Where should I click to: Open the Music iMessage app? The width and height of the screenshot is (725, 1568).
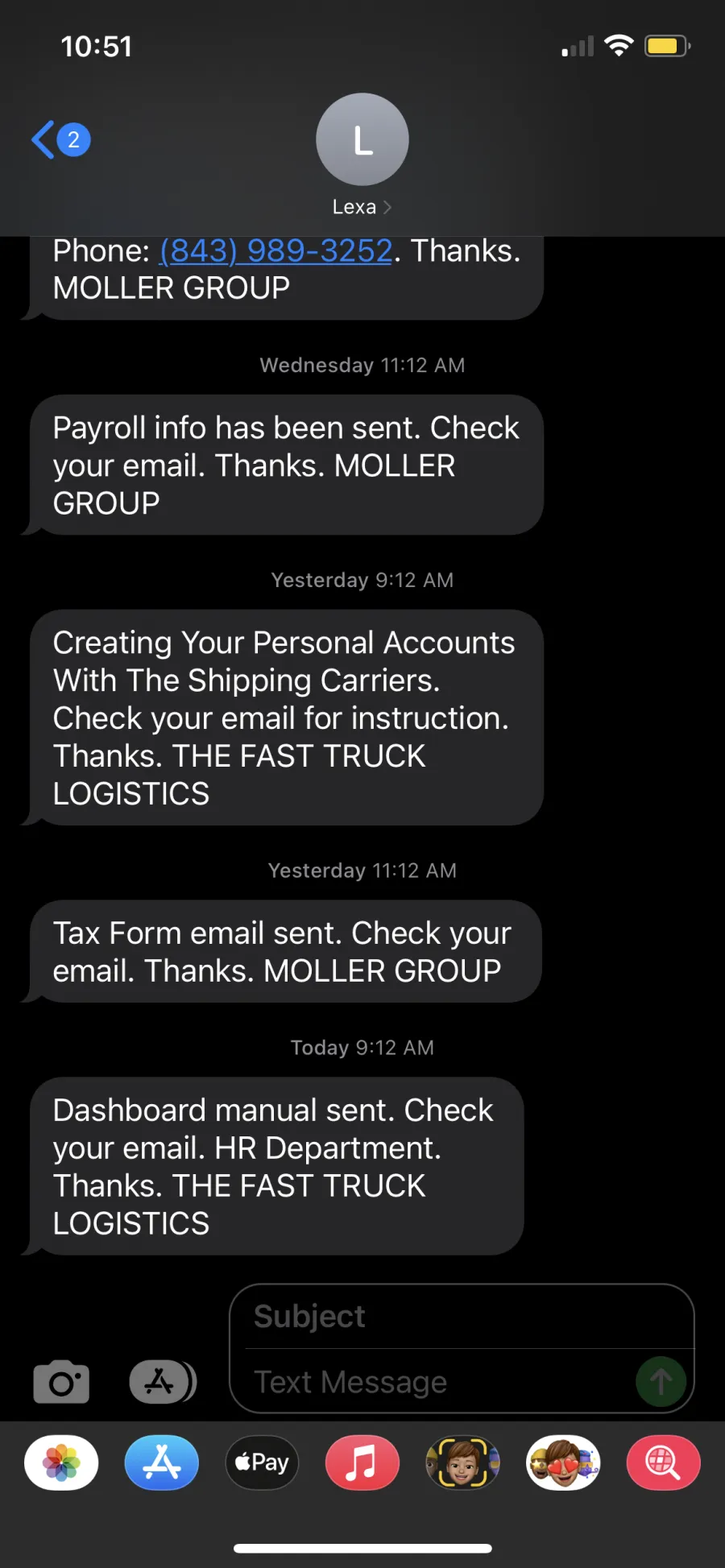coord(362,1463)
